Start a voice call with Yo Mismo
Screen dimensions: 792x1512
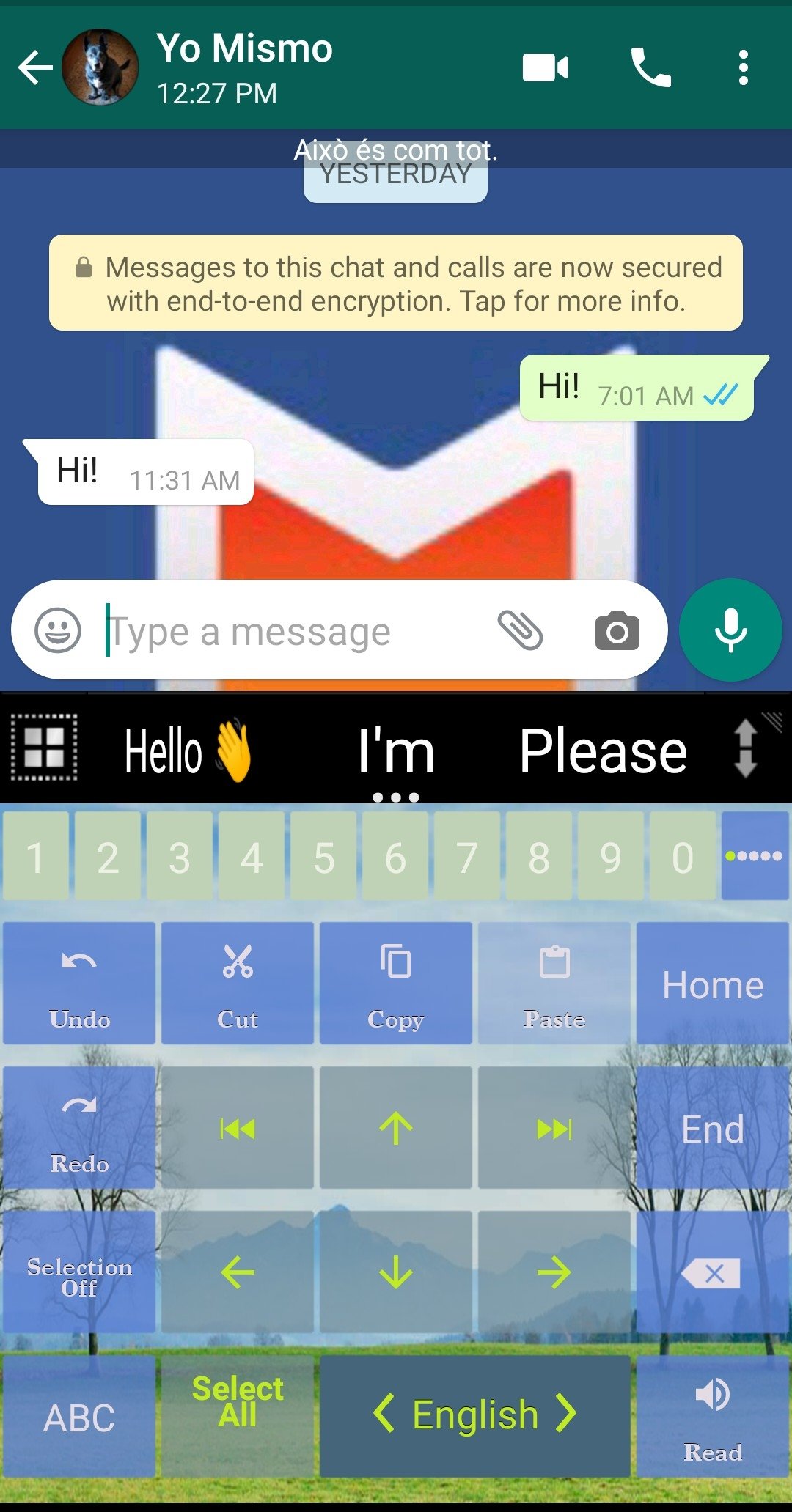click(650, 68)
